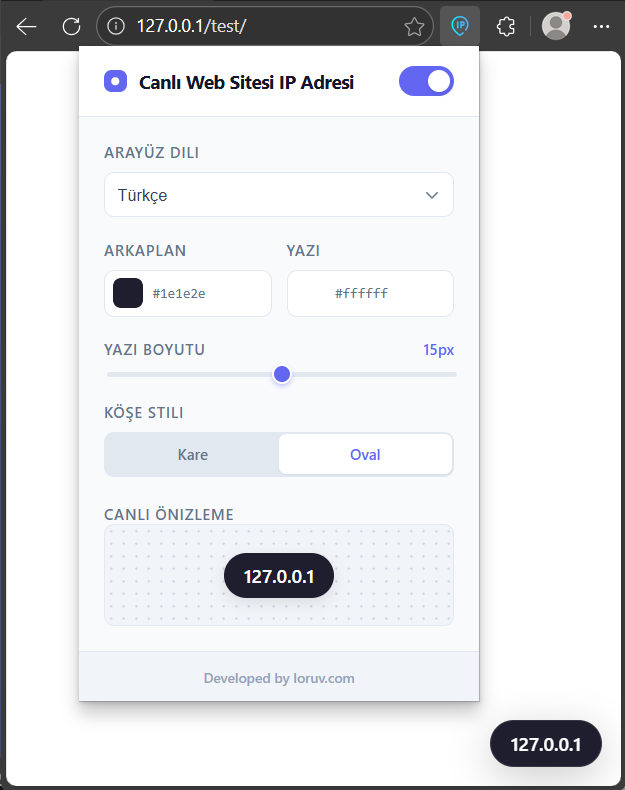This screenshot has height=790, width=625.
Task: Disable the Canlı Web Sitesi IP Adresi switch
Action: [426, 82]
